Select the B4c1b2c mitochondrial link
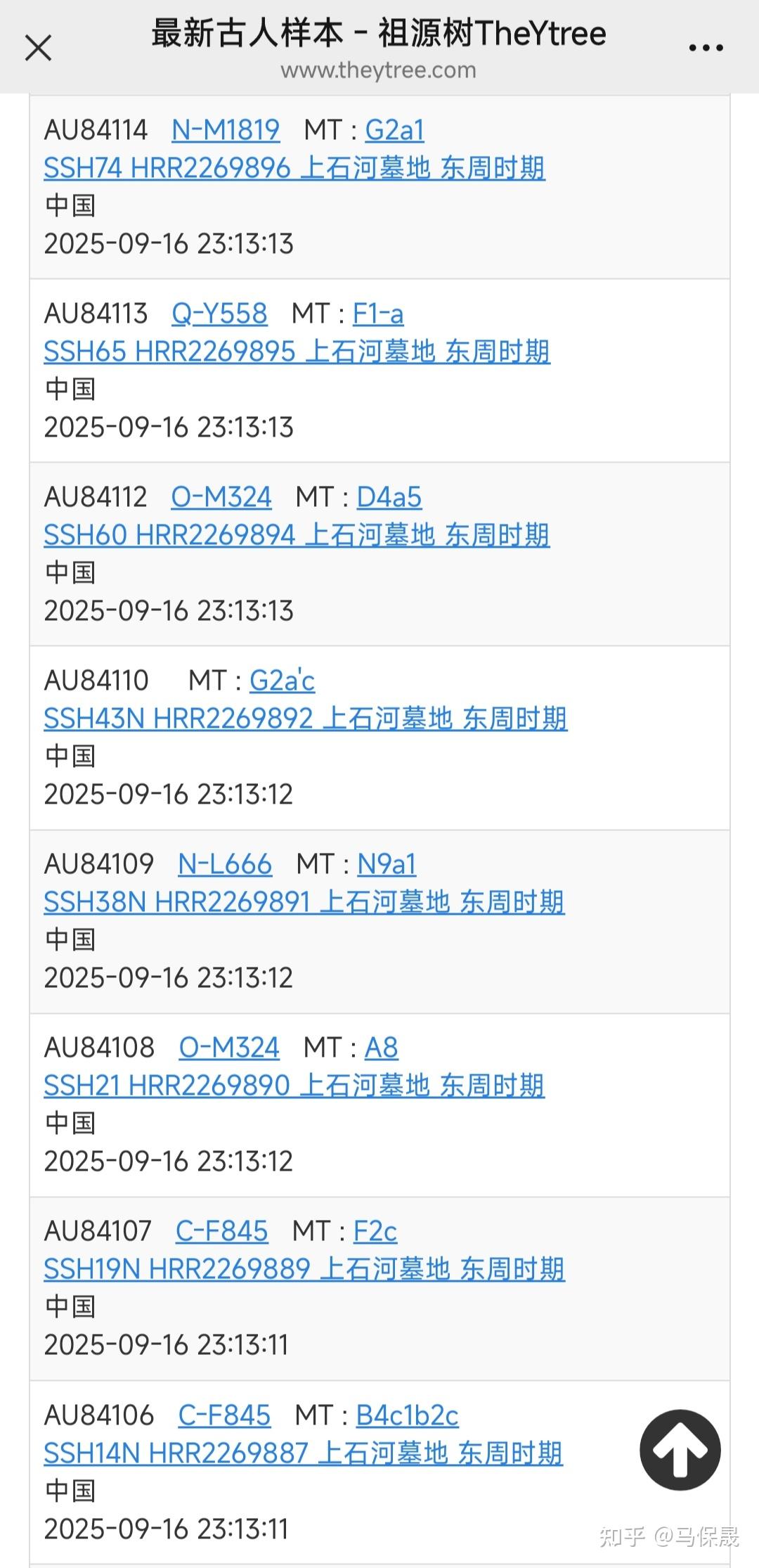The height and width of the screenshot is (1568, 759). (408, 1415)
